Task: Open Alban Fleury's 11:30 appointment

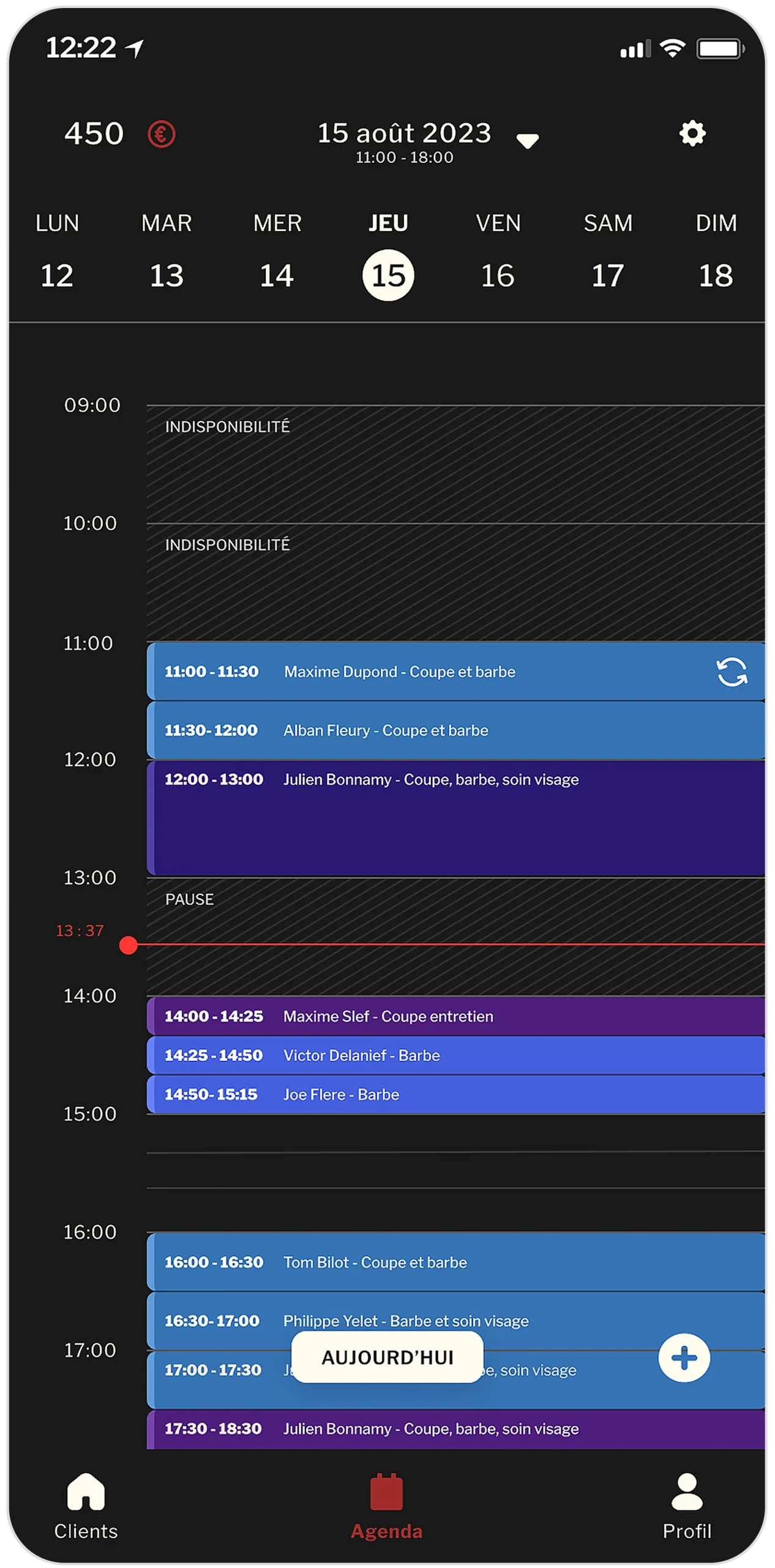Action: tap(386, 731)
